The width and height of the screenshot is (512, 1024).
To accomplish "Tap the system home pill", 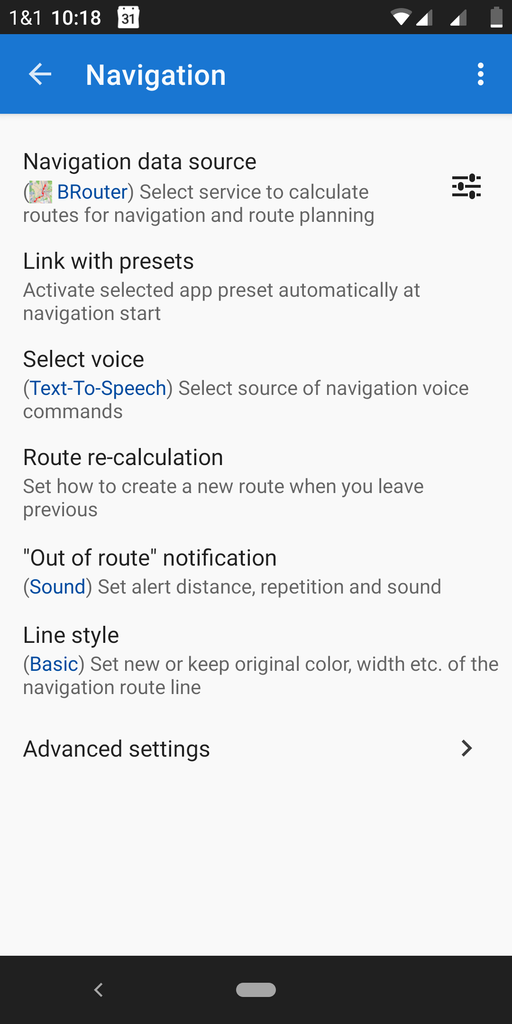I will (x=256, y=990).
